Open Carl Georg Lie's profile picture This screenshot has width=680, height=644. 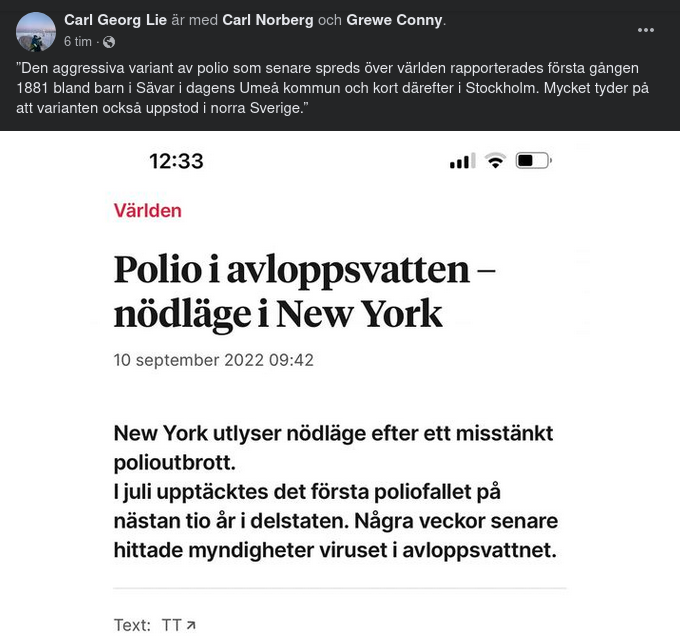[36, 32]
